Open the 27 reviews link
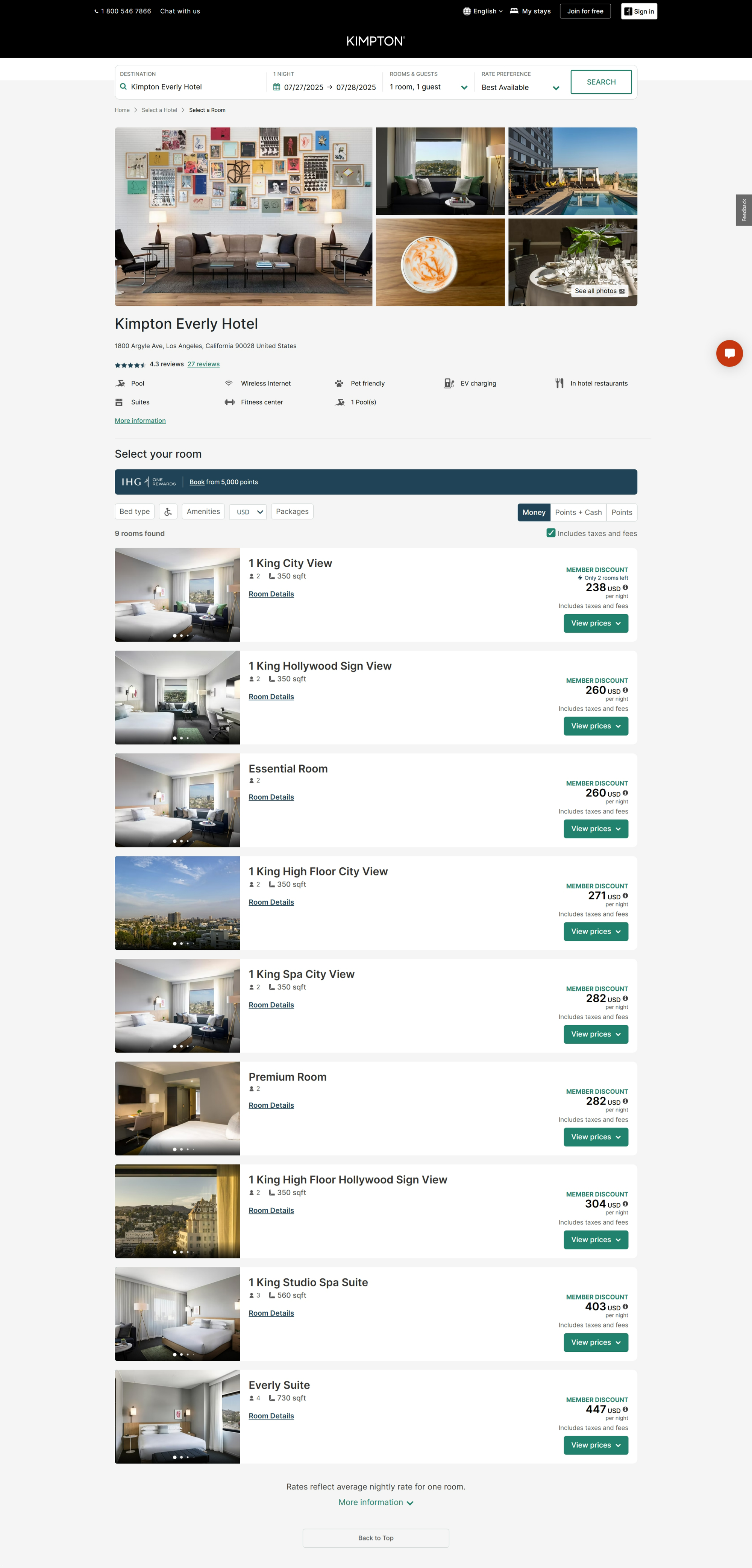The width and height of the screenshot is (752, 1568). [203, 364]
